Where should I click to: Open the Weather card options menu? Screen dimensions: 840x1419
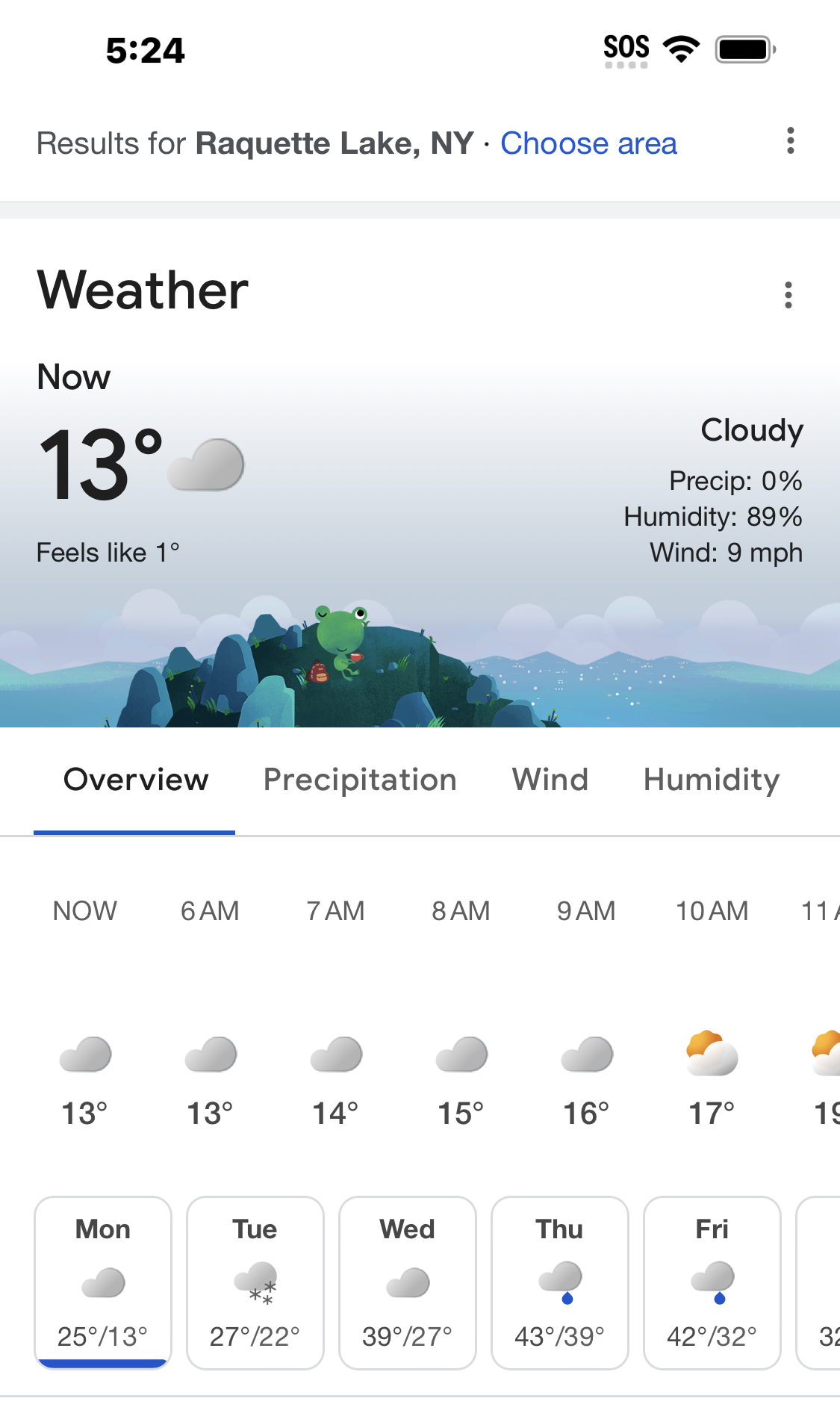click(x=788, y=295)
